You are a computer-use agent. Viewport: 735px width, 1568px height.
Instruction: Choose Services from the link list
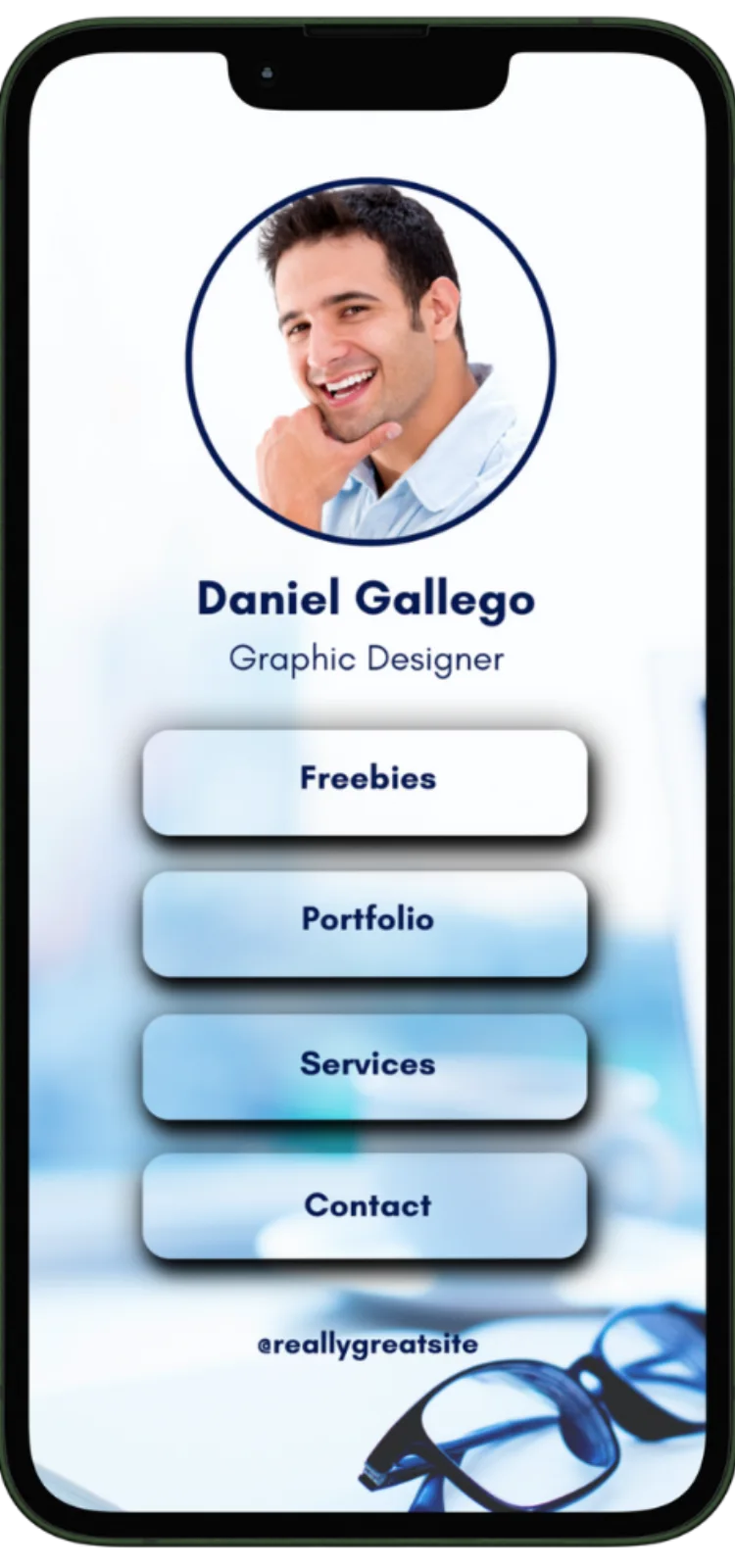[x=367, y=1065]
